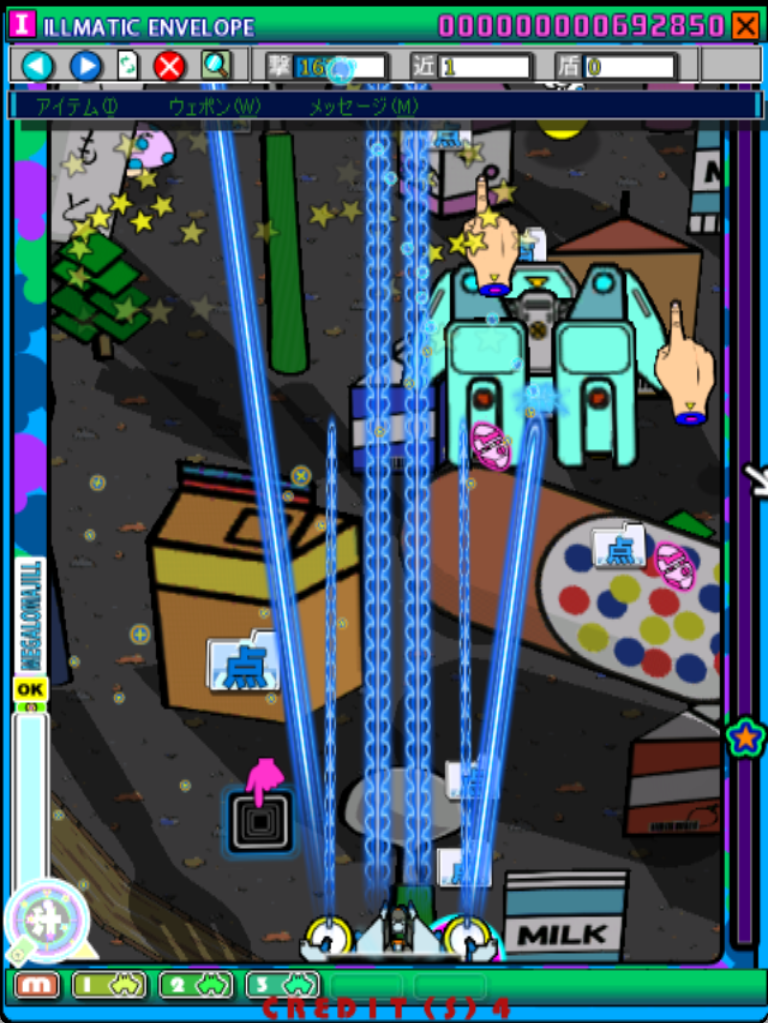768x1023 pixels.
Task: Tap the red stop icon
Action: [x=170, y=67]
